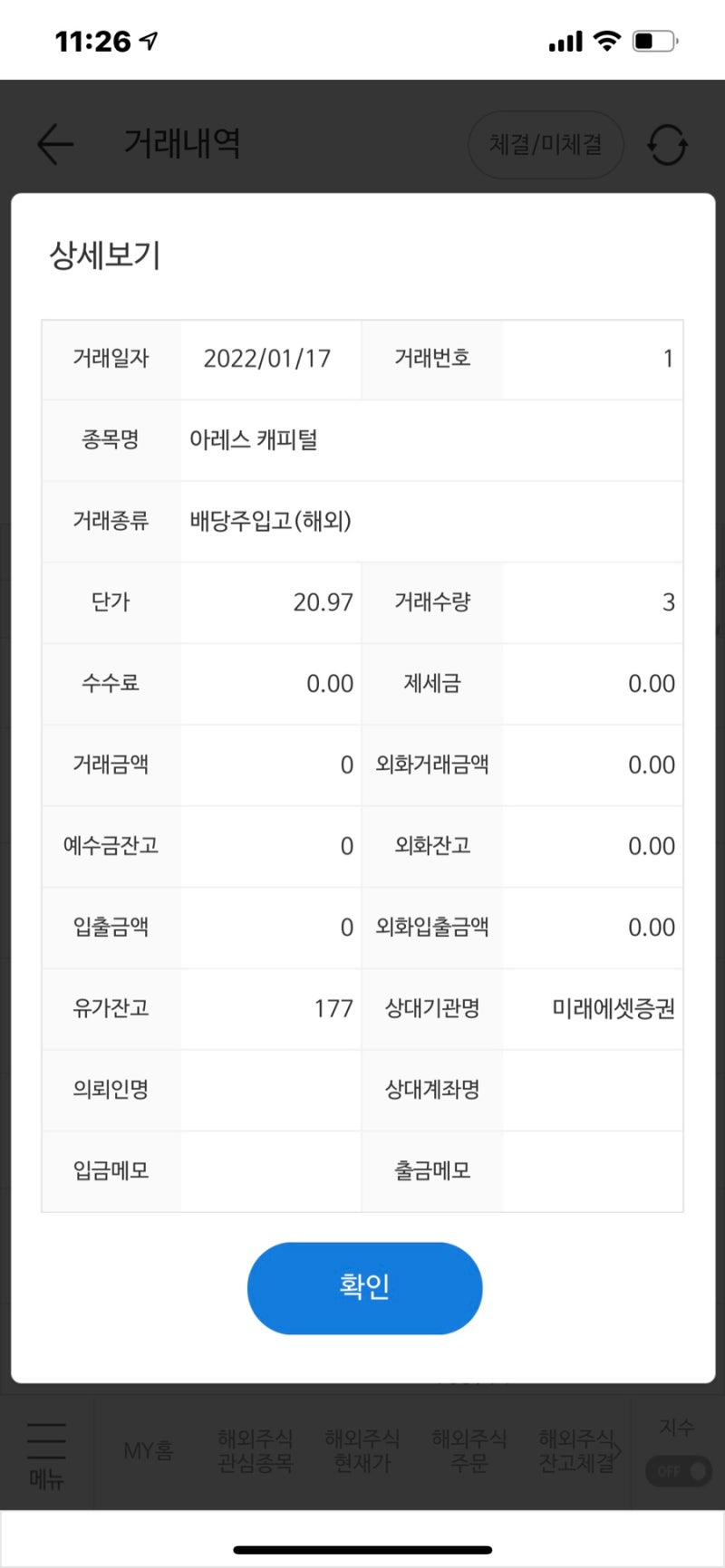
Task: Tap the back arrow to exit 거래내역
Action: click(x=54, y=145)
